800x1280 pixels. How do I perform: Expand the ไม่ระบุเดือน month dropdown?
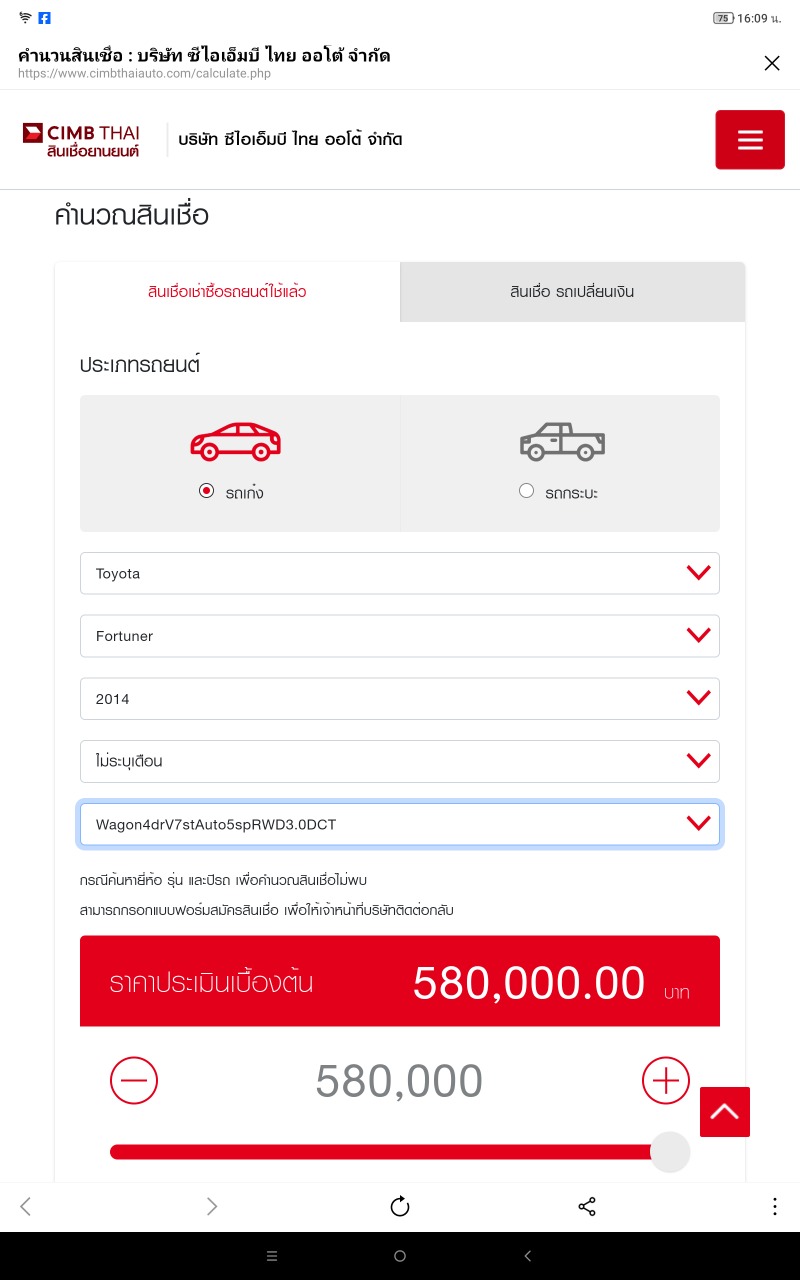pyautogui.click(x=400, y=761)
